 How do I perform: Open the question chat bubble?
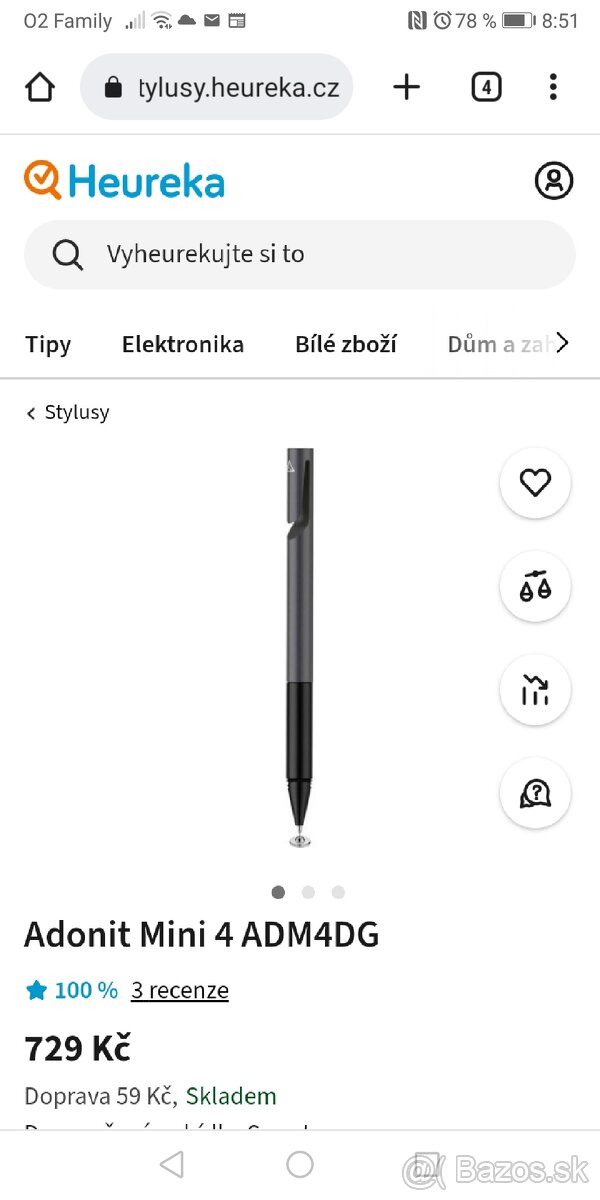(535, 794)
